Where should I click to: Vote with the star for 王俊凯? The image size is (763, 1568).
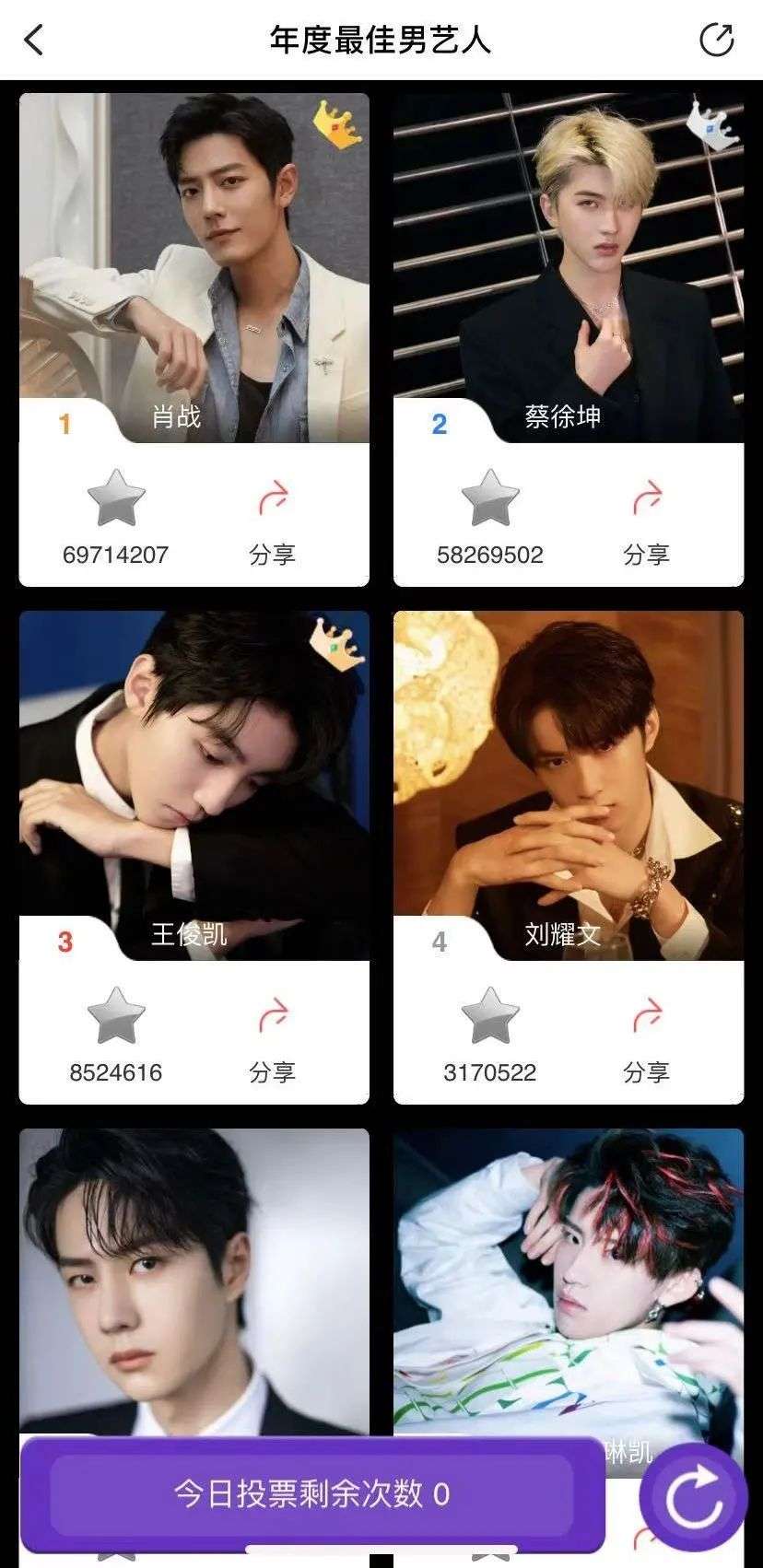point(116,1017)
